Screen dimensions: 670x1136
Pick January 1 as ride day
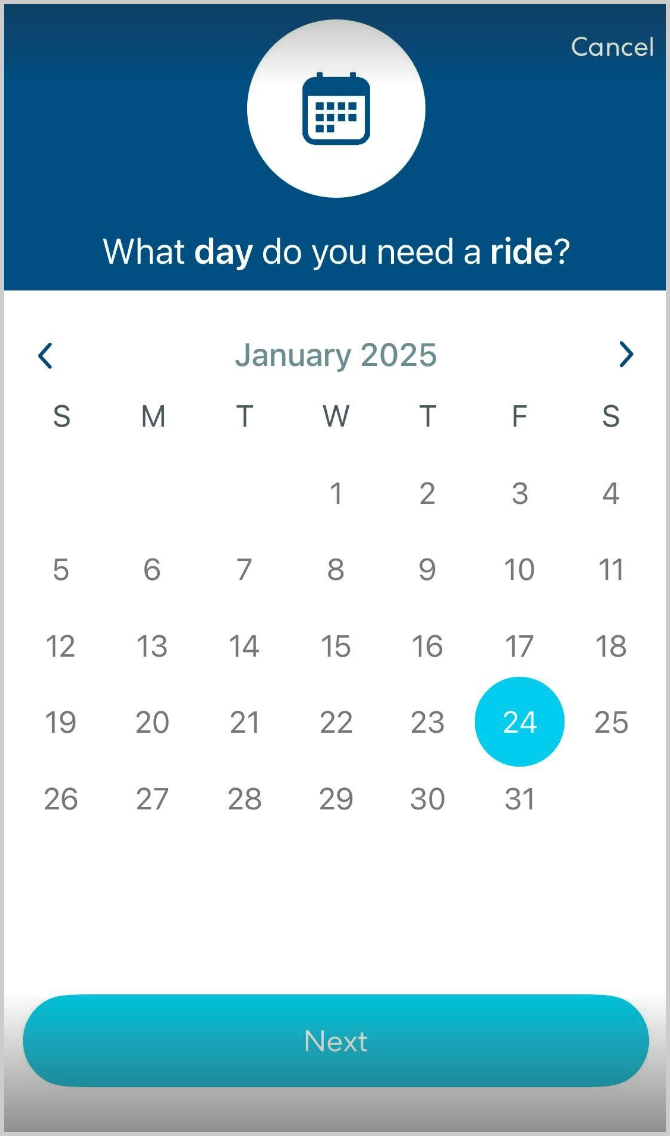pyautogui.click(x=336, y=493)
